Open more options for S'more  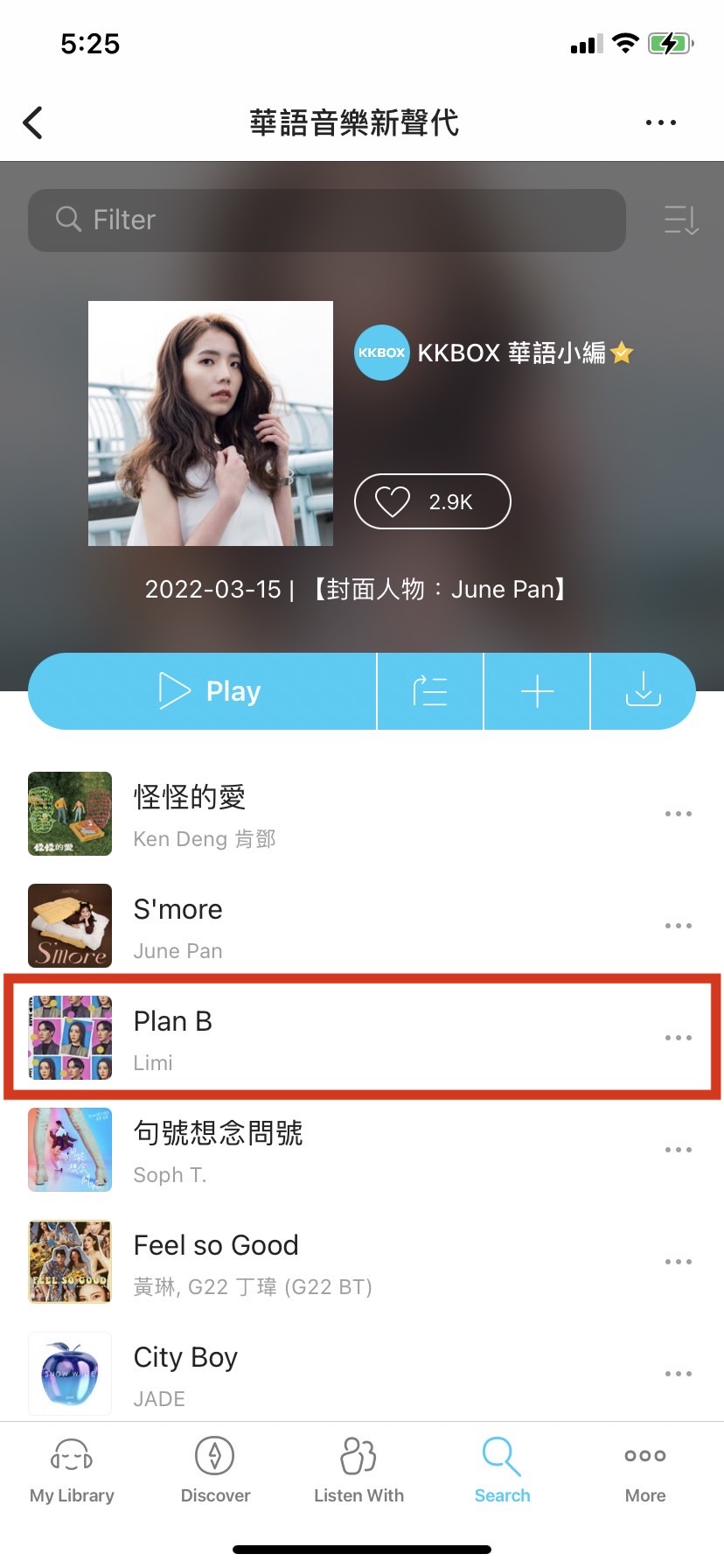click(x=678, y=926)
